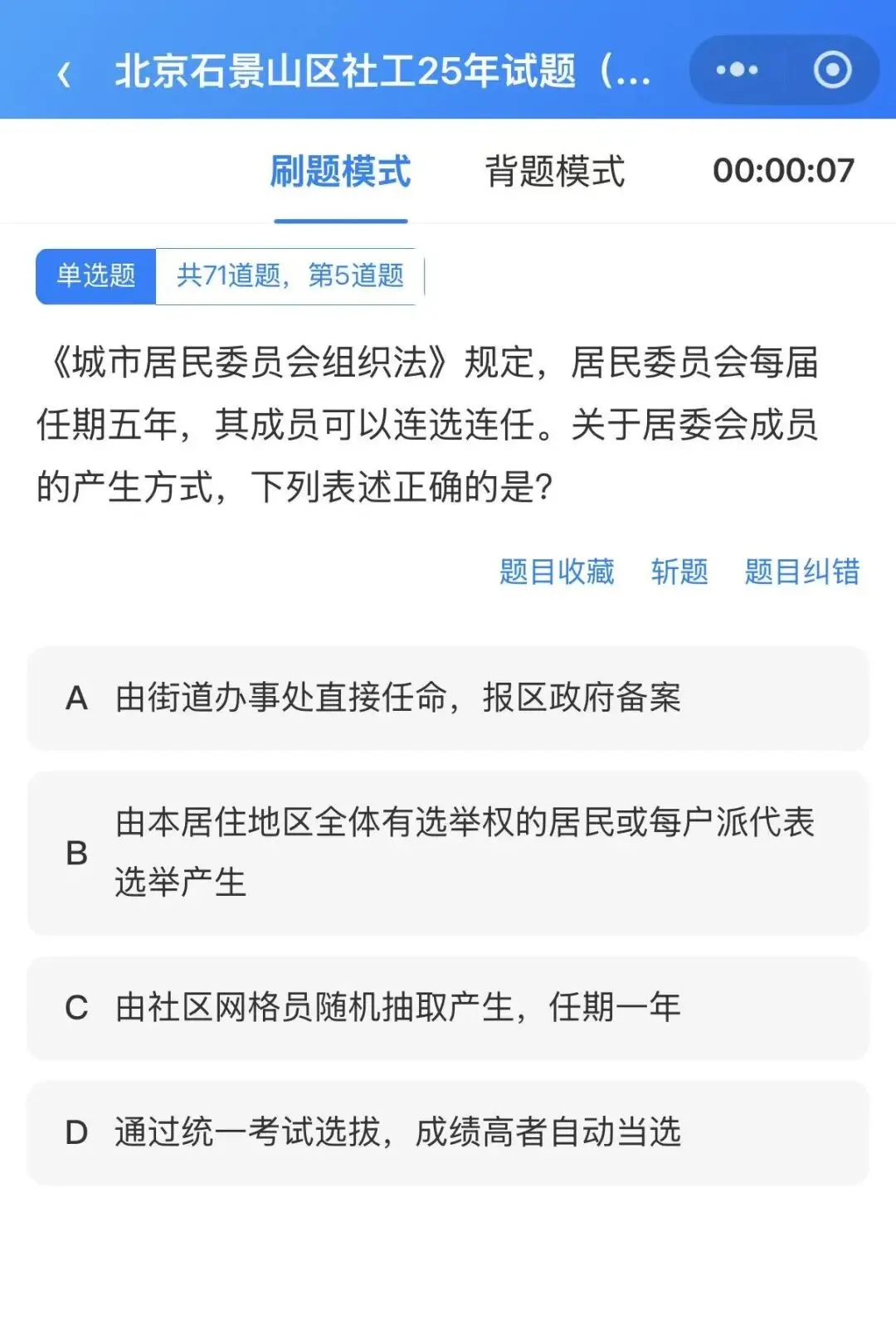The width and height of the screenshot is (896, 1343).
Task: Go back using the header arrow
Action: [x=64, y=73]
